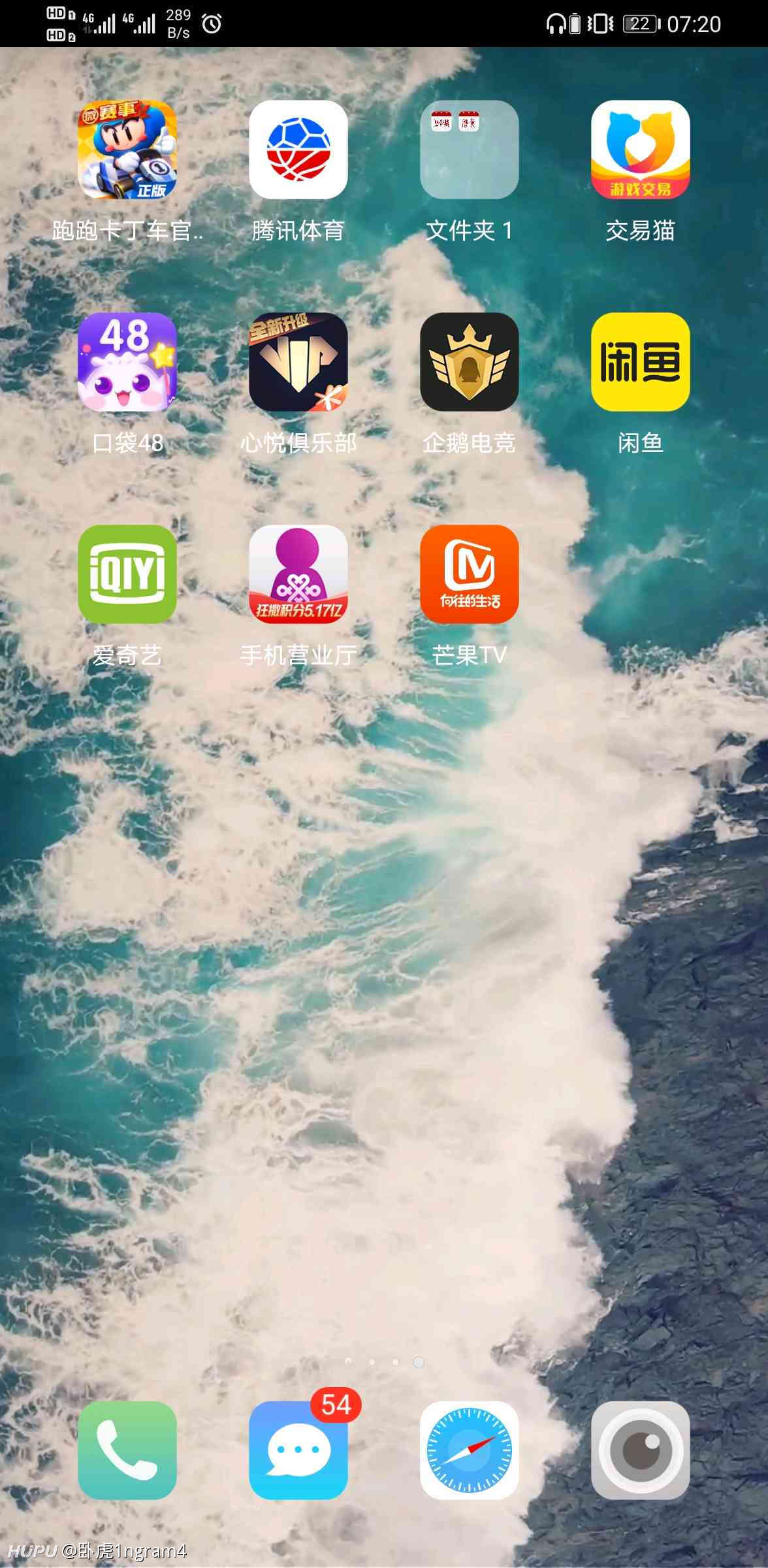The height and width of the screenshot is (1568, 768).
Task: Open the 闲鱼 app
Action: point(641,362)
